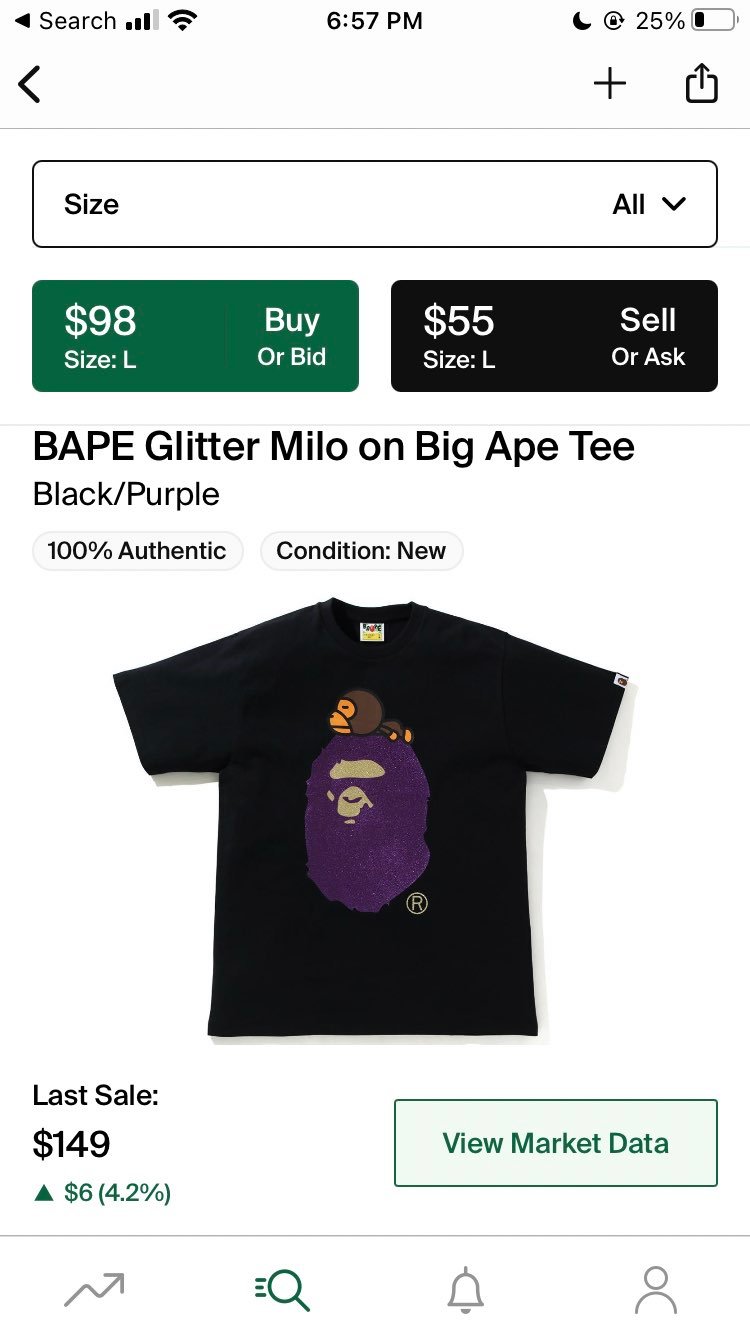Tap the Condition: New chip
750x1334 pixels.
tap(361, 551)
